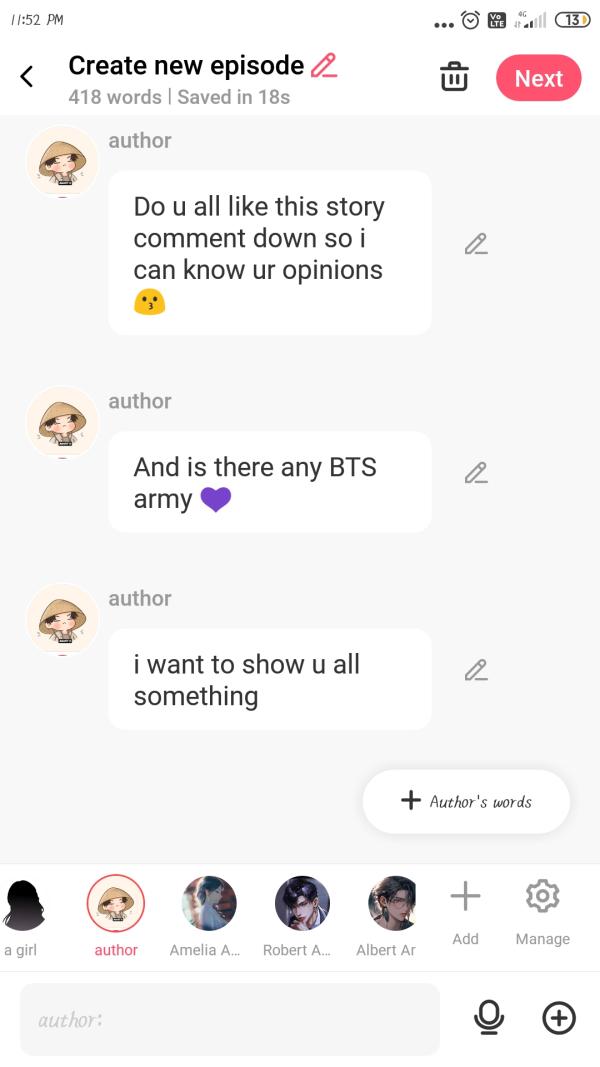The width and height of the screenshot is (600, 1067).
Task: Open the plus attachment menu
Action: point(559,1018)
